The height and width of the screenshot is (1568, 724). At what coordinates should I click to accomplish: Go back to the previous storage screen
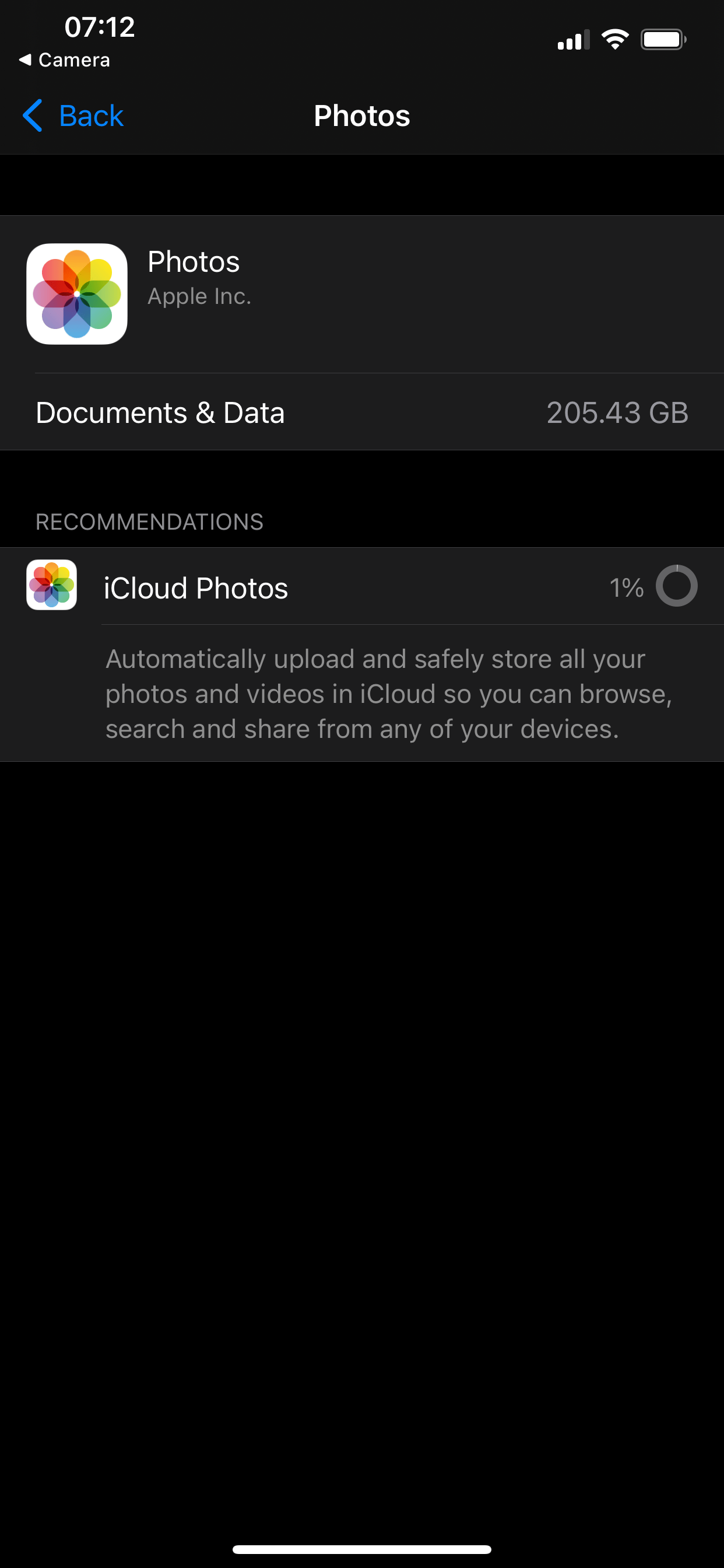[73, 116]
